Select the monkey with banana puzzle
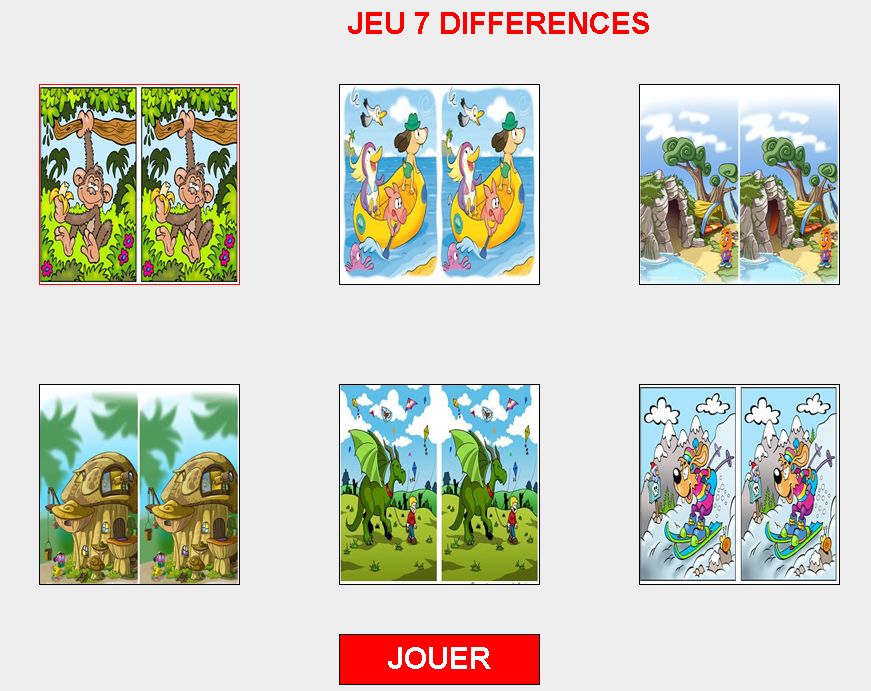Screen dimensions: 871x691 coord(139,184)
